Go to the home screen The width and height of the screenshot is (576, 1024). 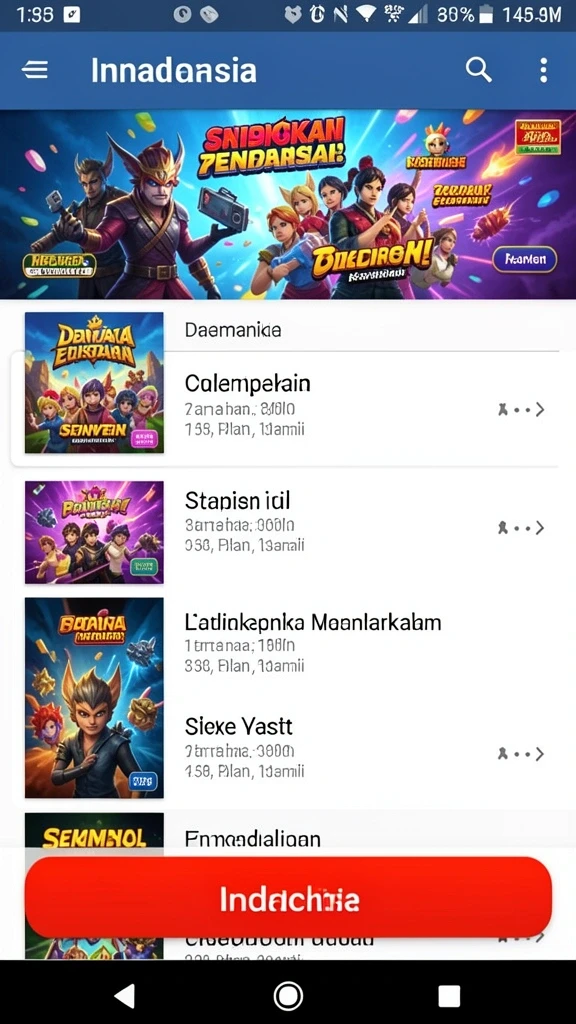point(288,996)
